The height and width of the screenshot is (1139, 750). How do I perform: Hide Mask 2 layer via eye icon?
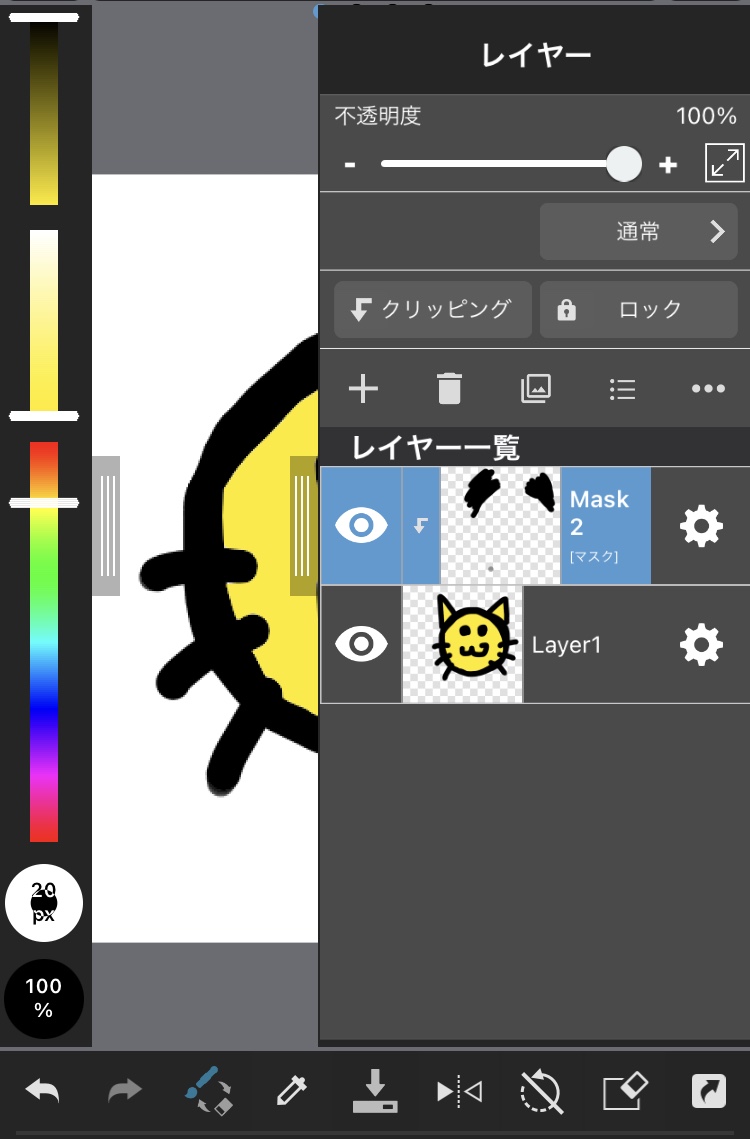click(361, 525)
